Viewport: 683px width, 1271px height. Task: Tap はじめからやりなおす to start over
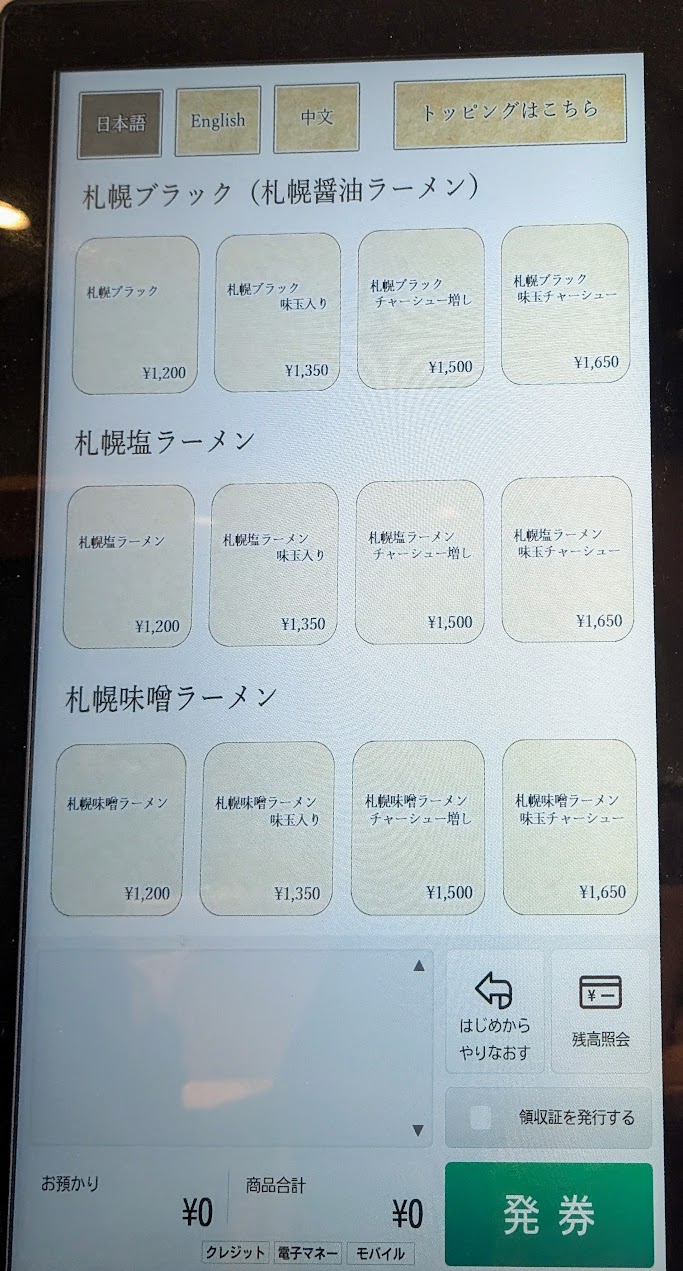point(495,1011)
